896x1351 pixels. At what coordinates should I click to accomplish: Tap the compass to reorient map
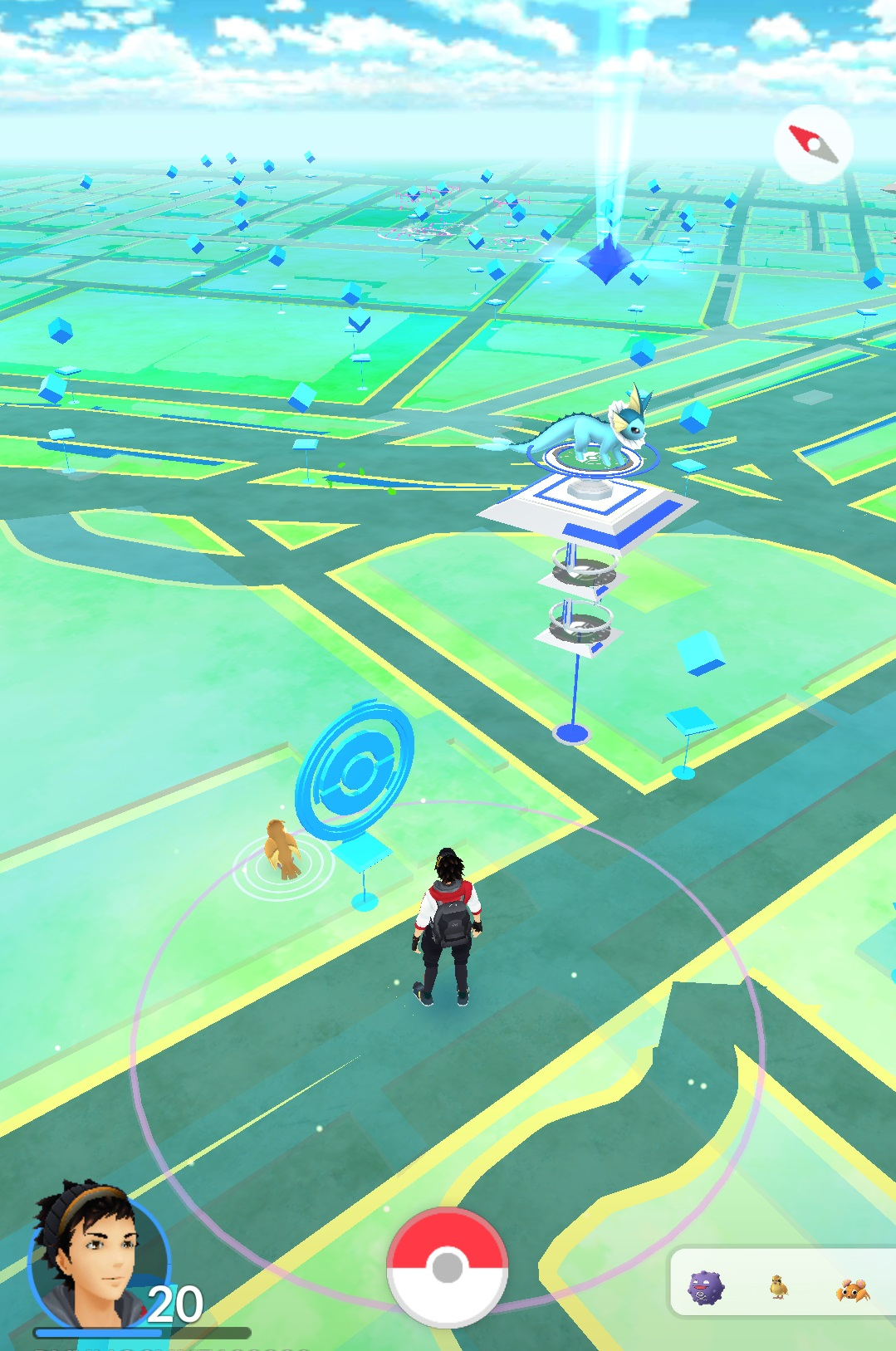point(813,144)
